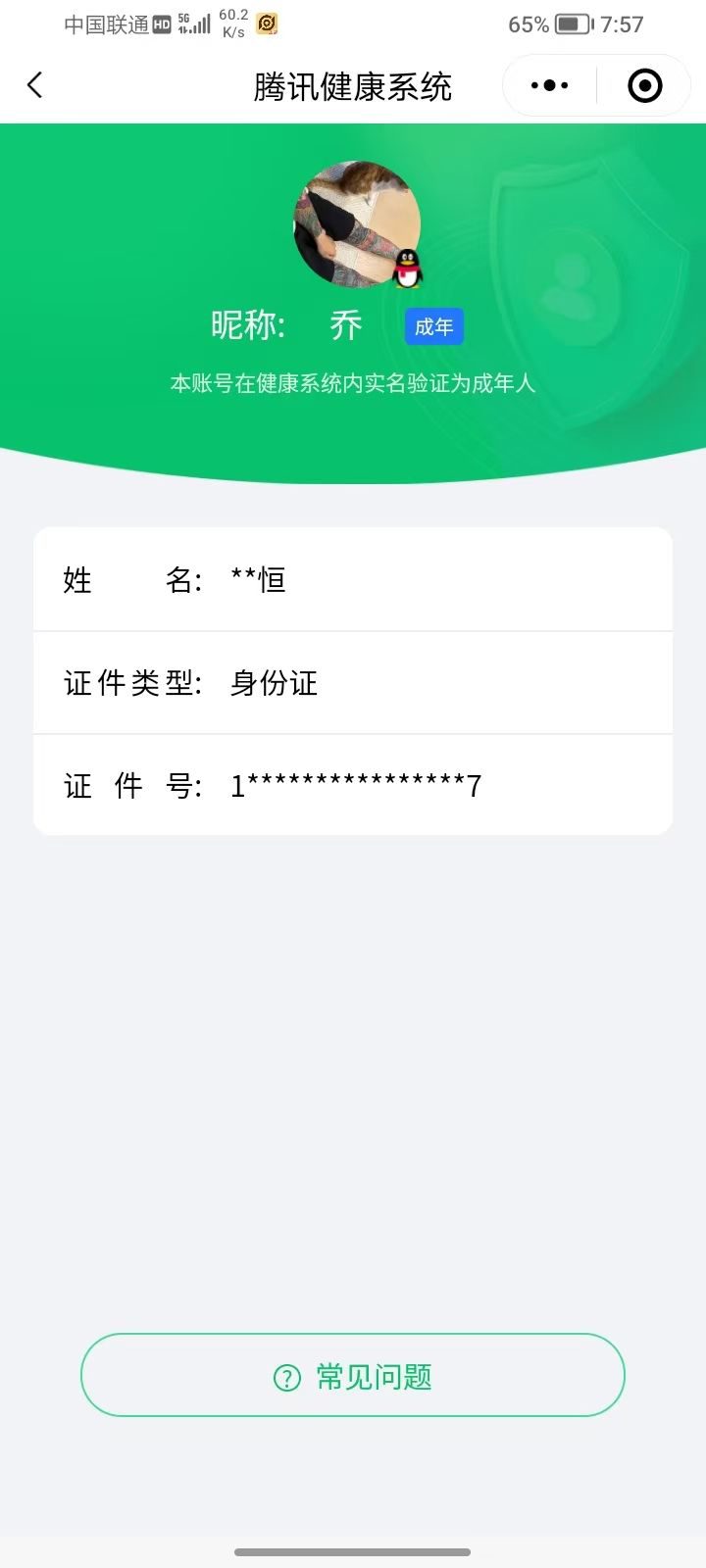The height and width of the screenshot is (1568, 706).
Task: Select the 证件类型 身份证 row
Action: click(353, 684)
